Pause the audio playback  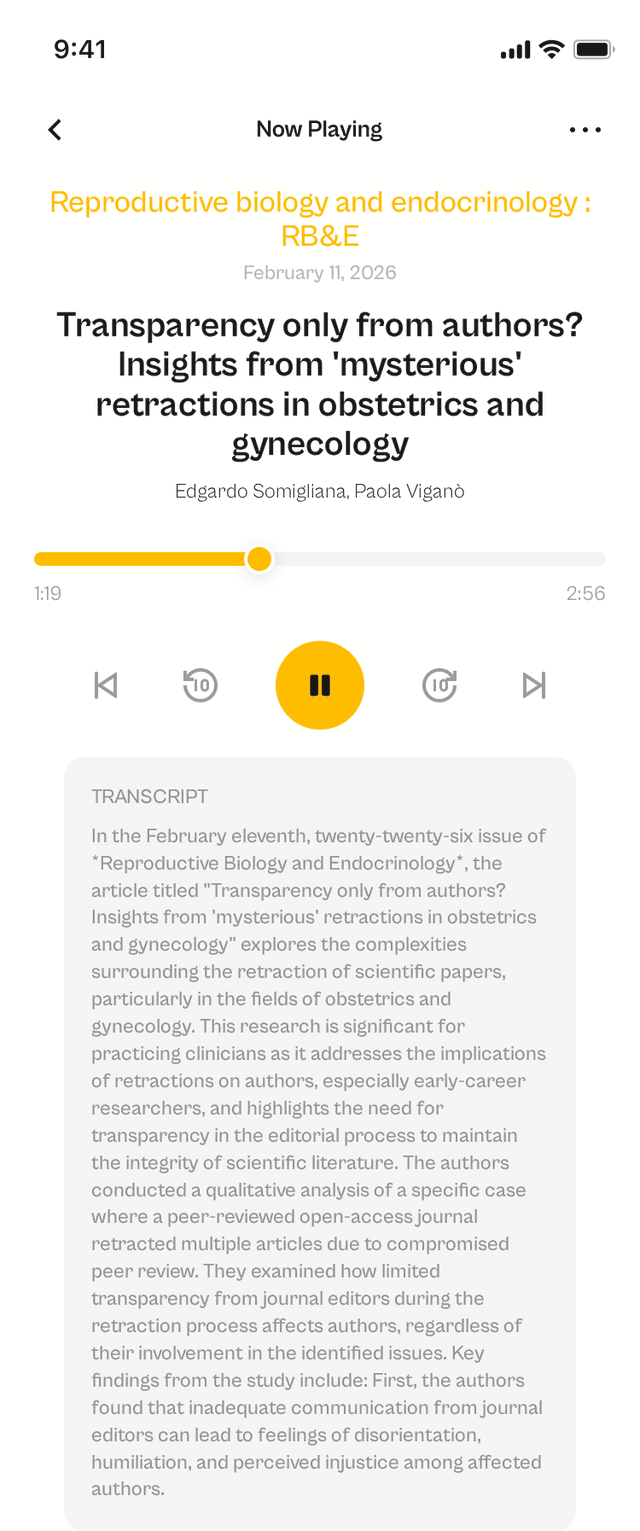[320, 685]
